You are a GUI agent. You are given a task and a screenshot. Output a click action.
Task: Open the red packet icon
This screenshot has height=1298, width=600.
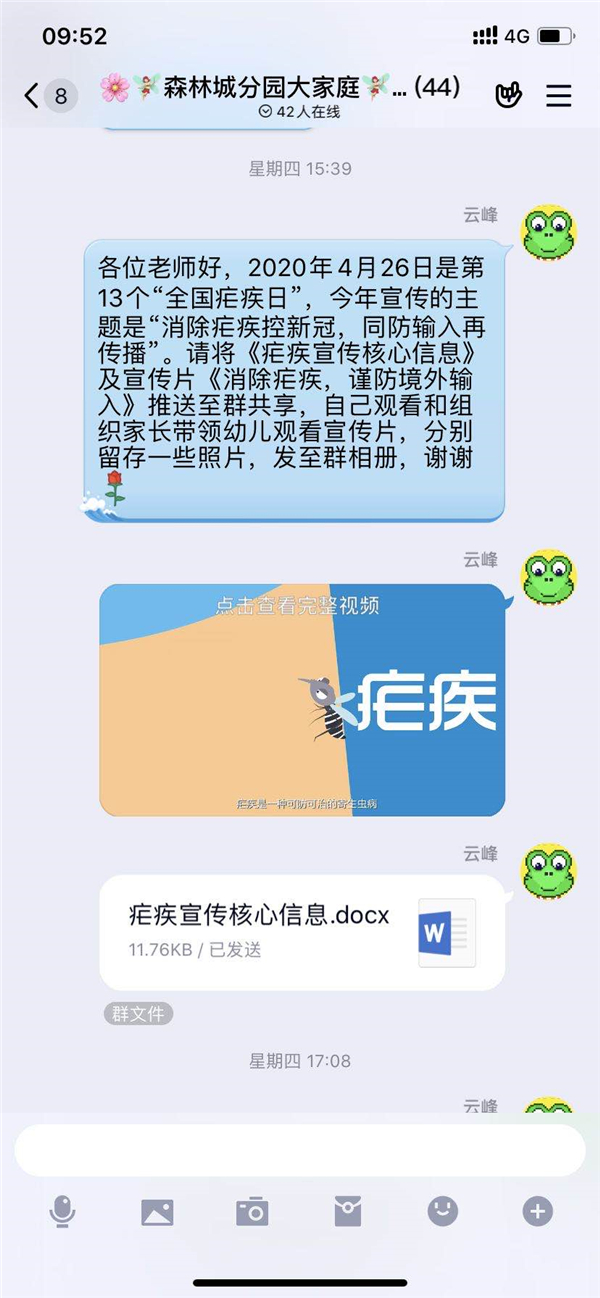click(x=347, y=1212)
